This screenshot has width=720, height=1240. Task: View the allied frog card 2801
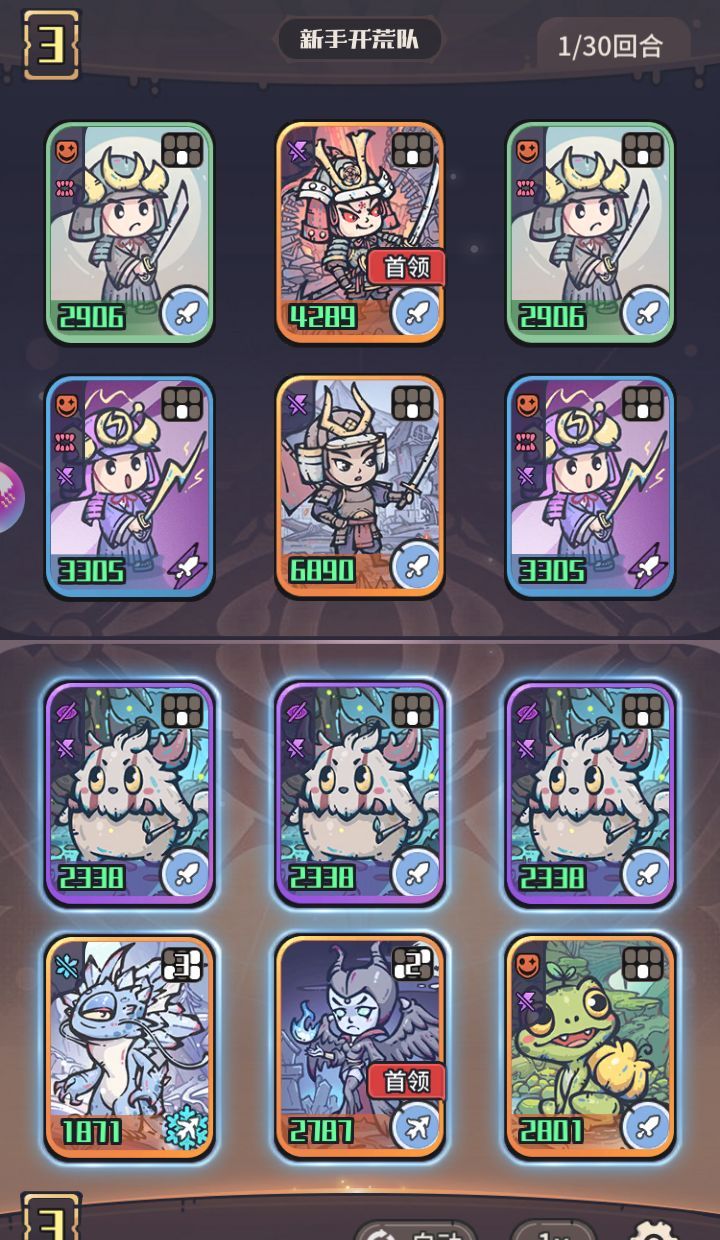(590, 1047)
